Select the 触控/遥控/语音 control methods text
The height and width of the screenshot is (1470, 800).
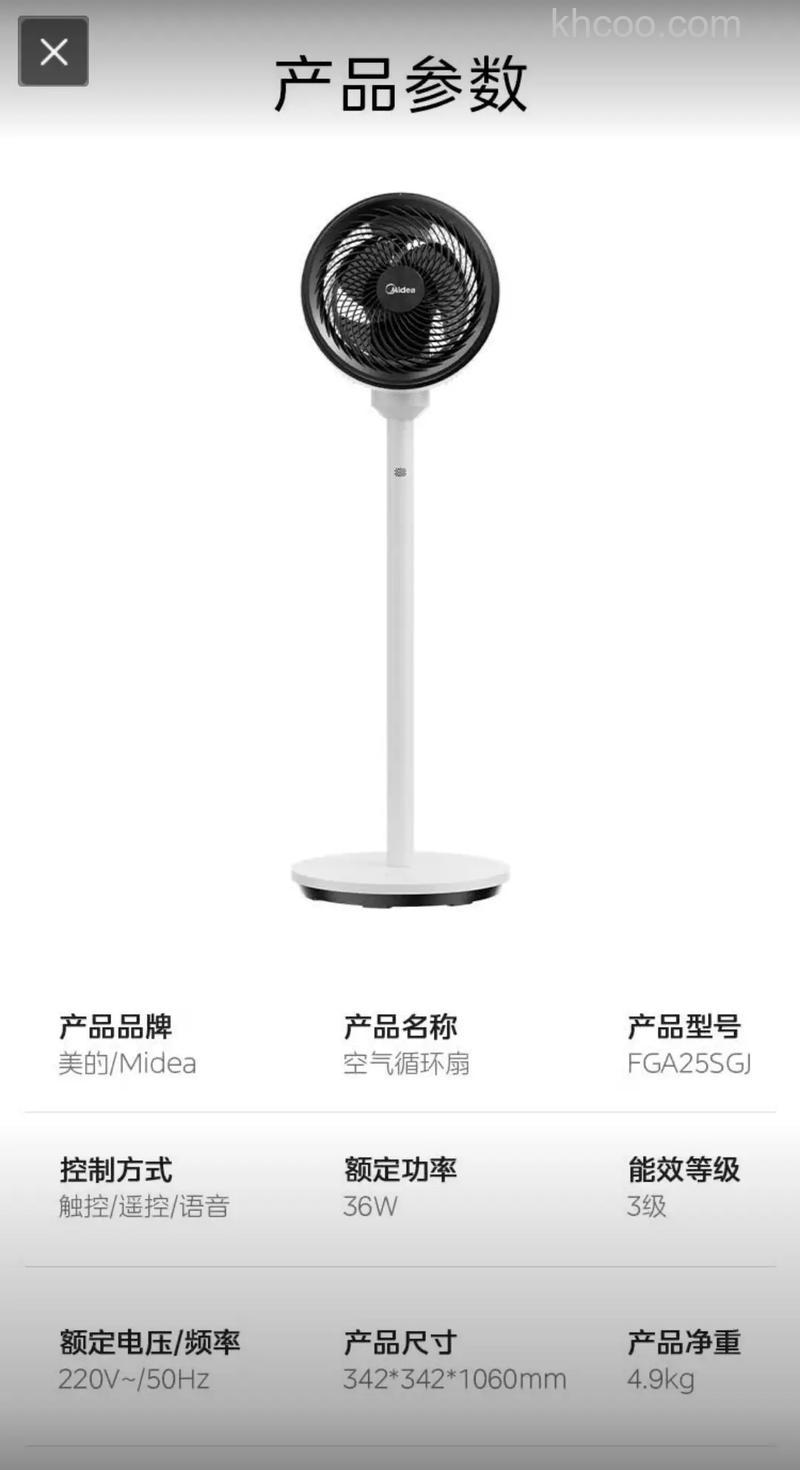pos(143,1208)
